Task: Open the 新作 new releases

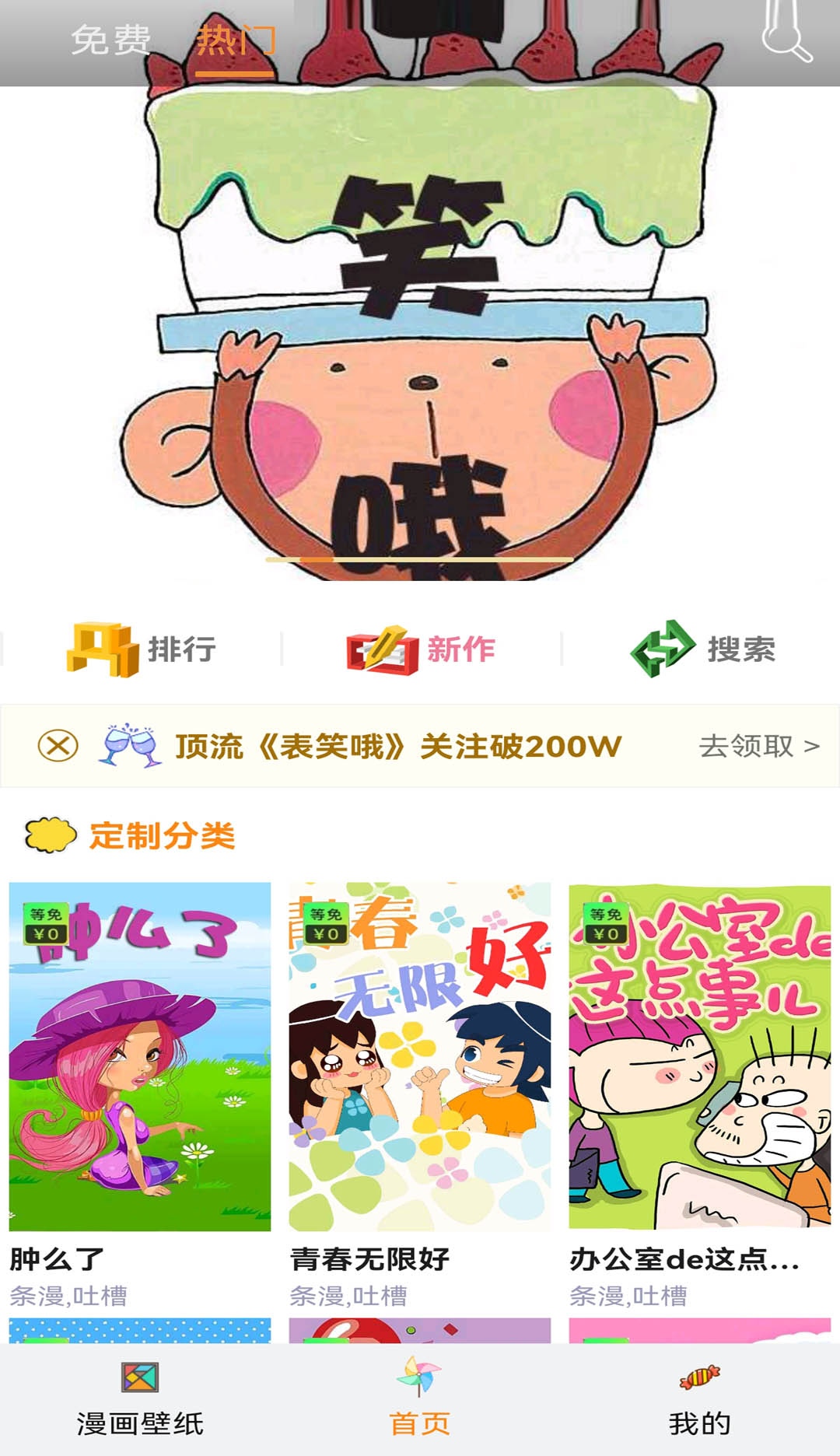Action: click(x=421, y=649)
